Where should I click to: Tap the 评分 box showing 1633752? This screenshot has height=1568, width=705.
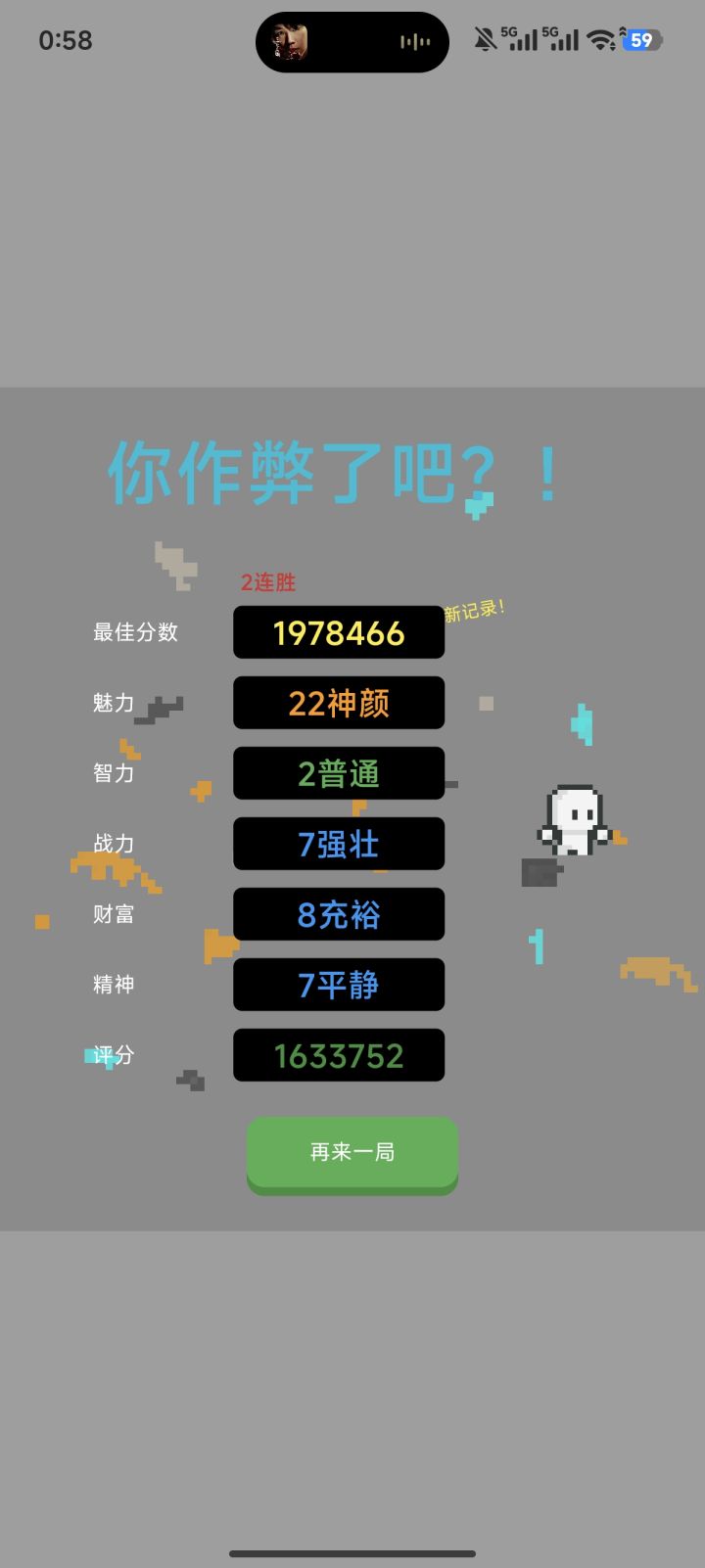(x=339, y=1055)
